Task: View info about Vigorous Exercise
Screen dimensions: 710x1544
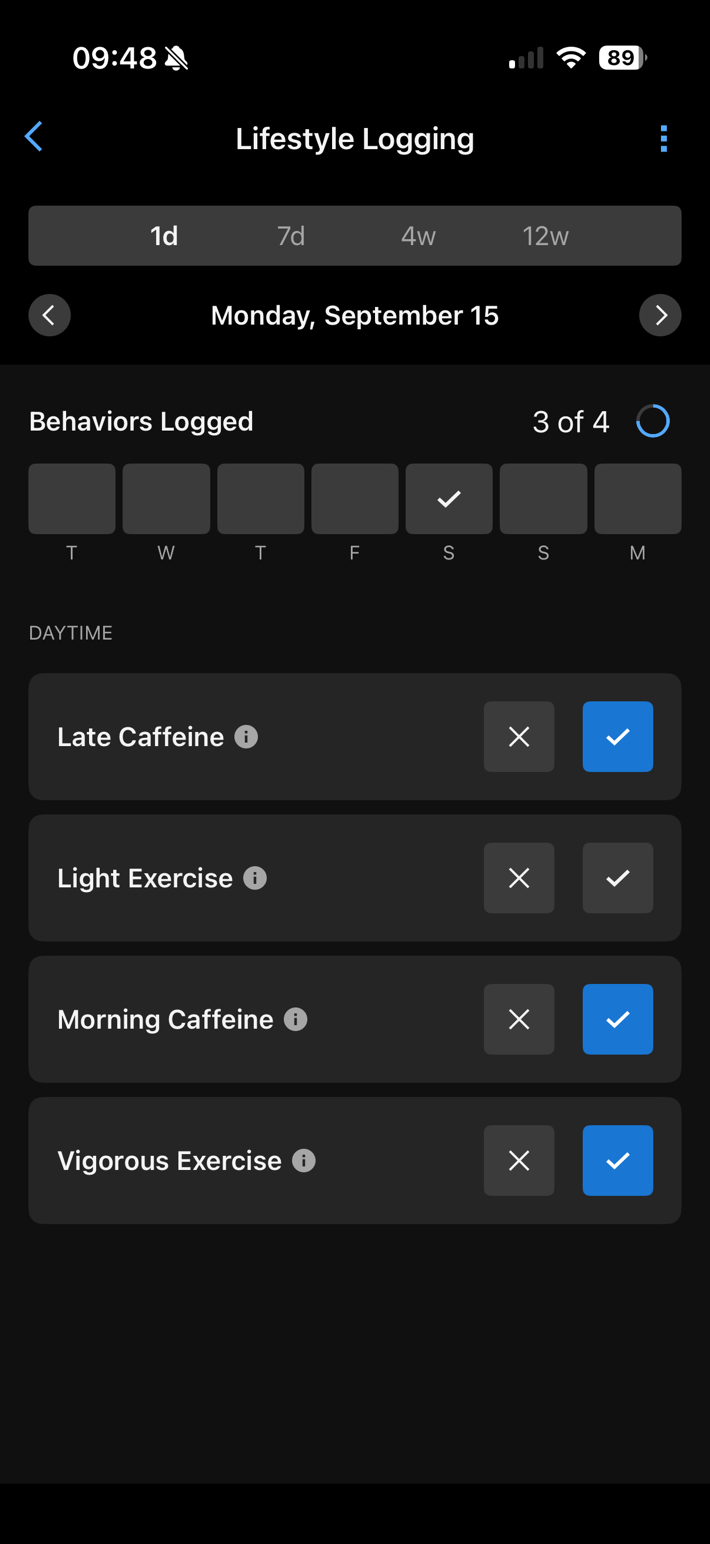Action: click(304, 1160)
